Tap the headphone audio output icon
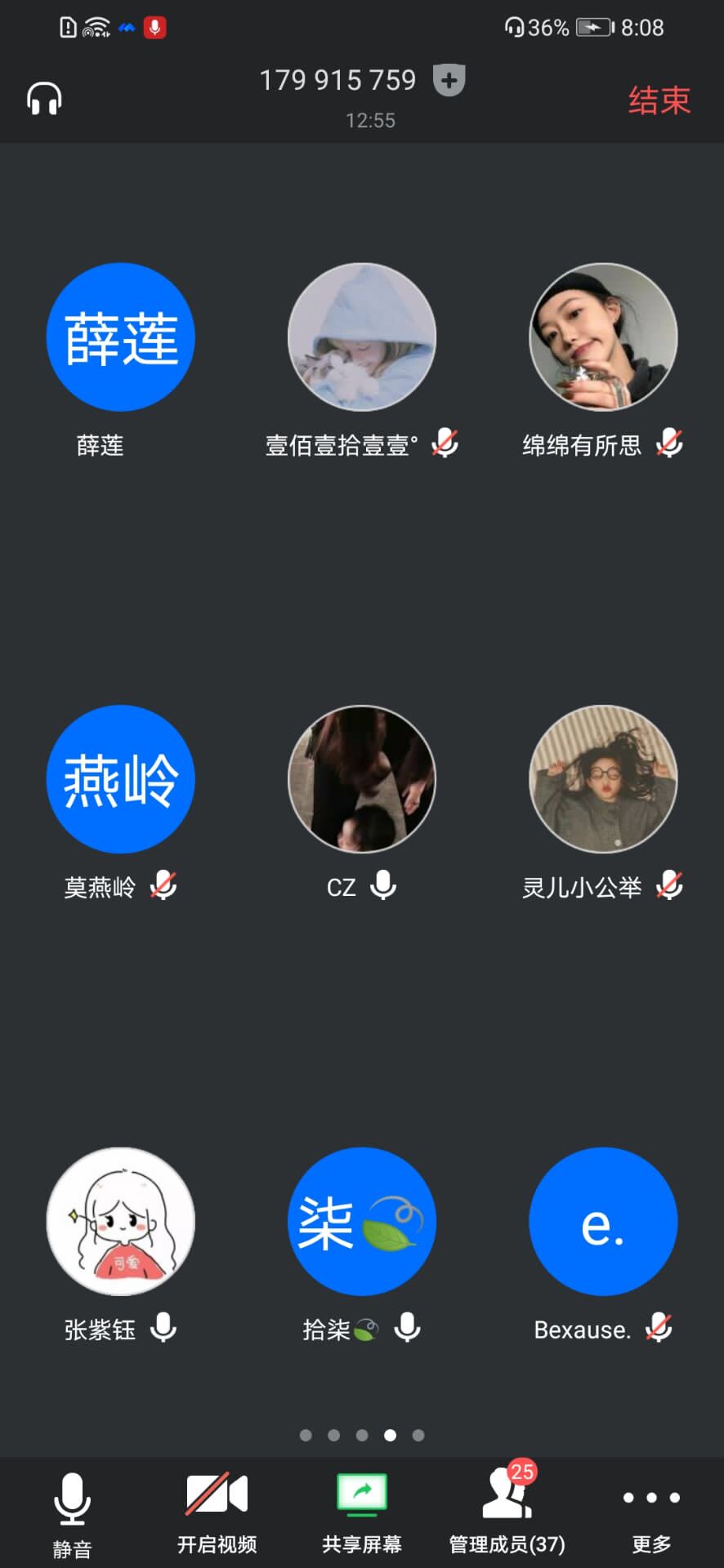Image resolution: width=724 pixels, height=1568 pixels. coord(44,99)
